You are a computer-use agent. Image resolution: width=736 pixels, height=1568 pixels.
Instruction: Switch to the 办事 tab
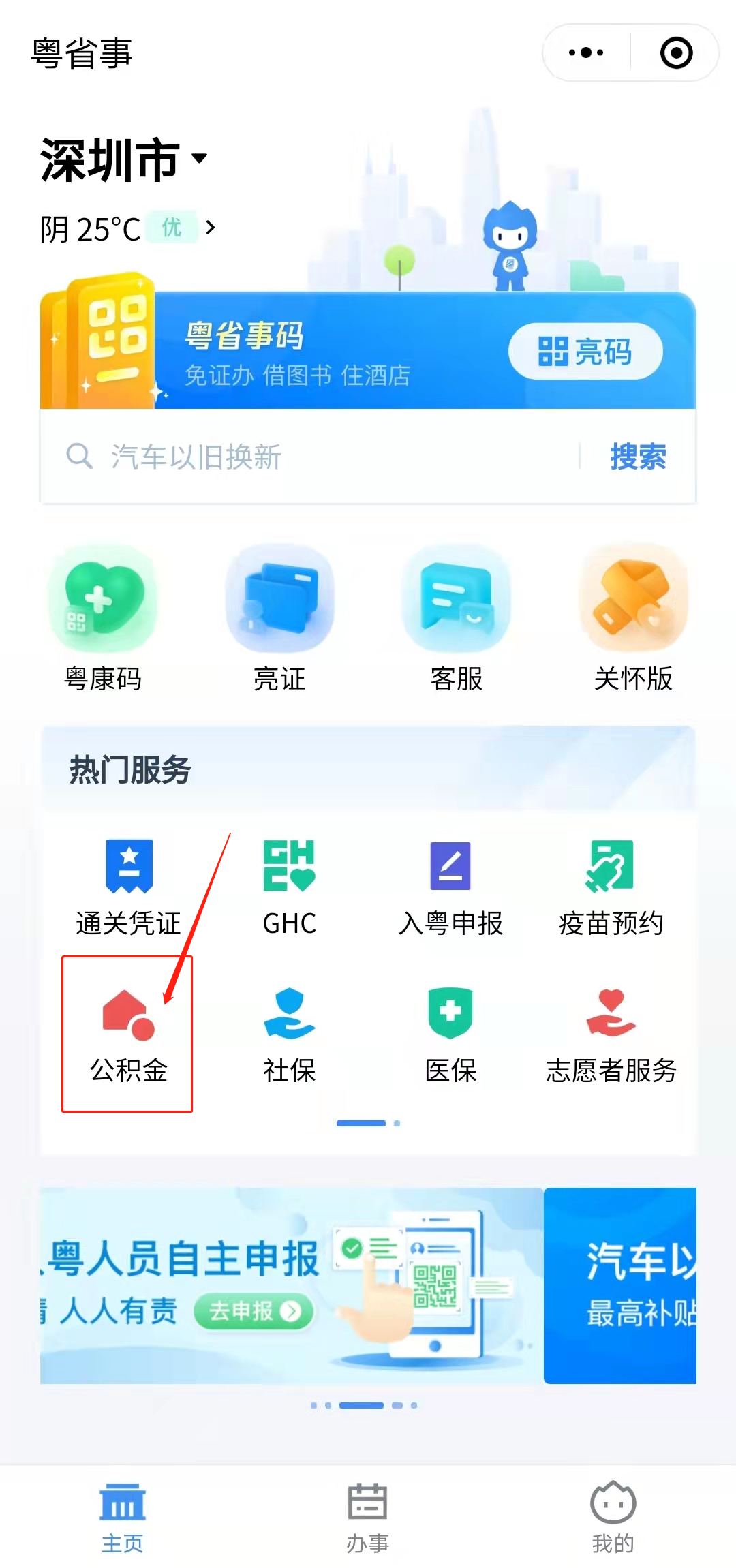tap(367, 1517)
